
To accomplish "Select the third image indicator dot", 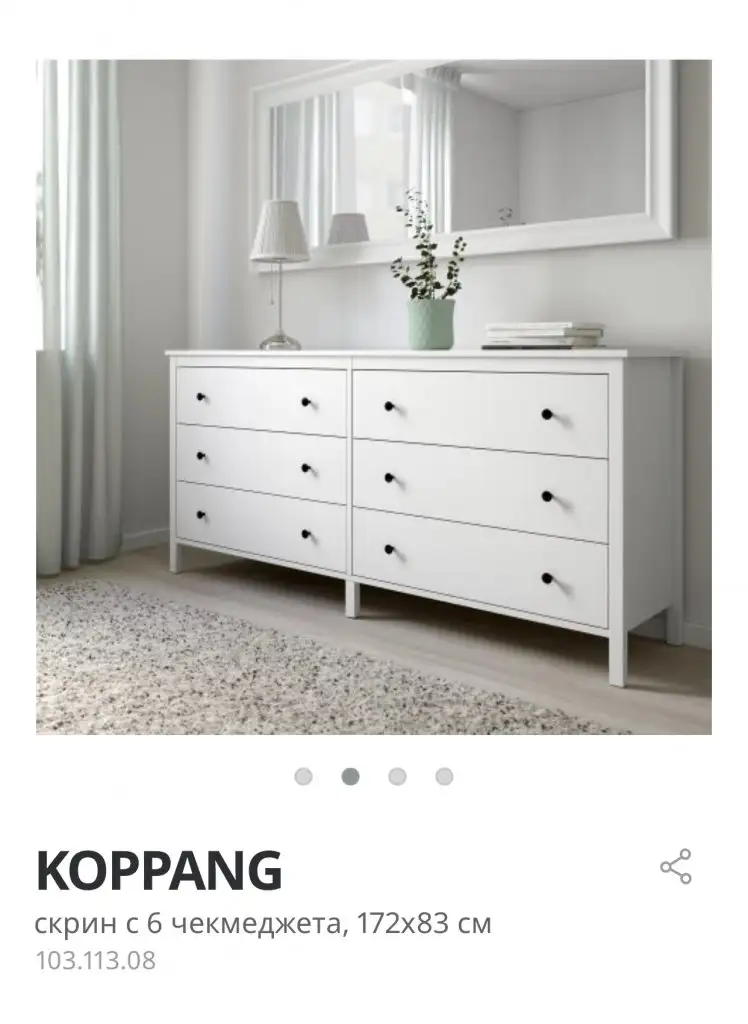I will pos(397,777).
